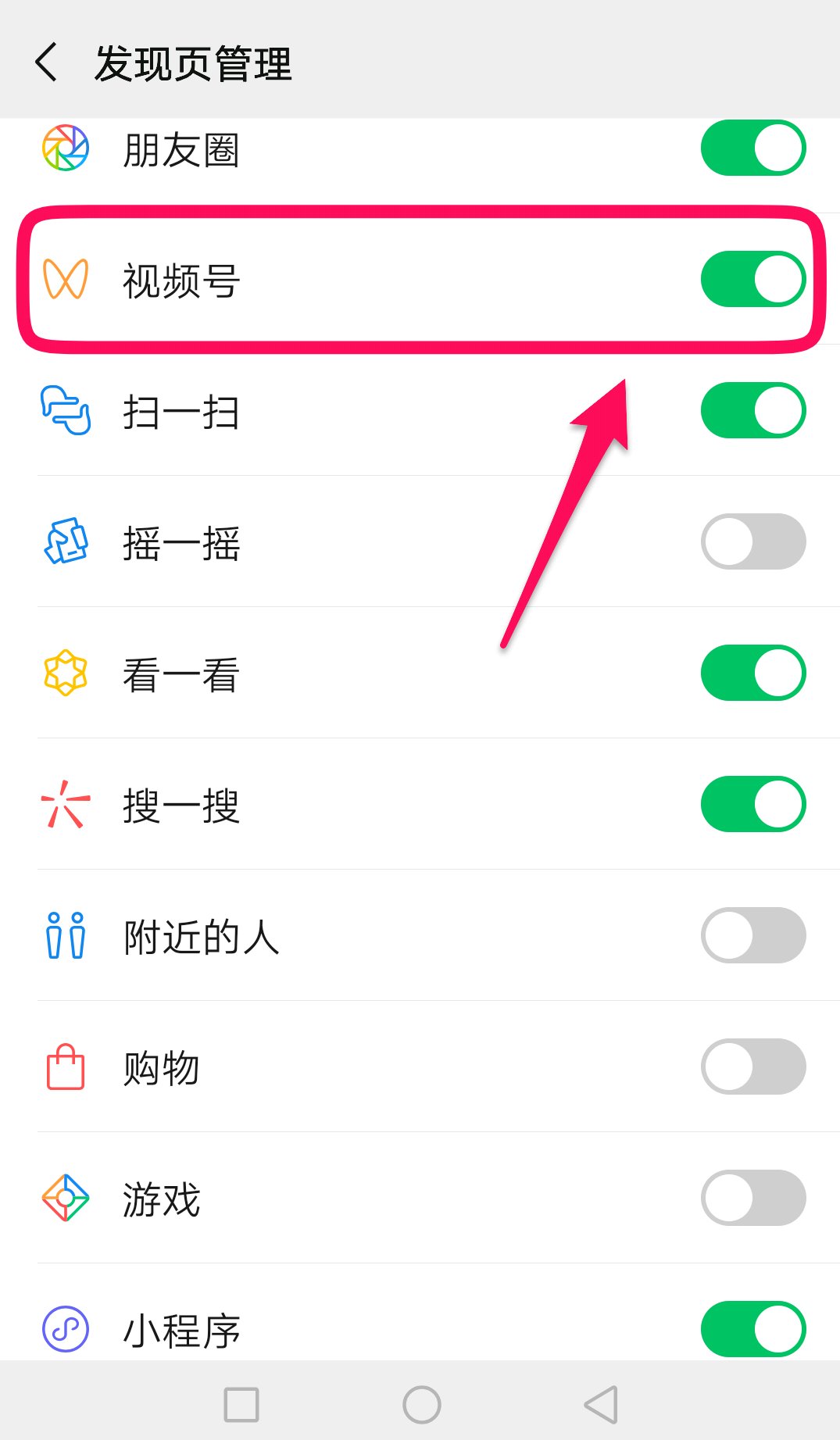Turn off the 朋友圈 switch
This screenshot has width=840, height=1440.
coord(753,148)
